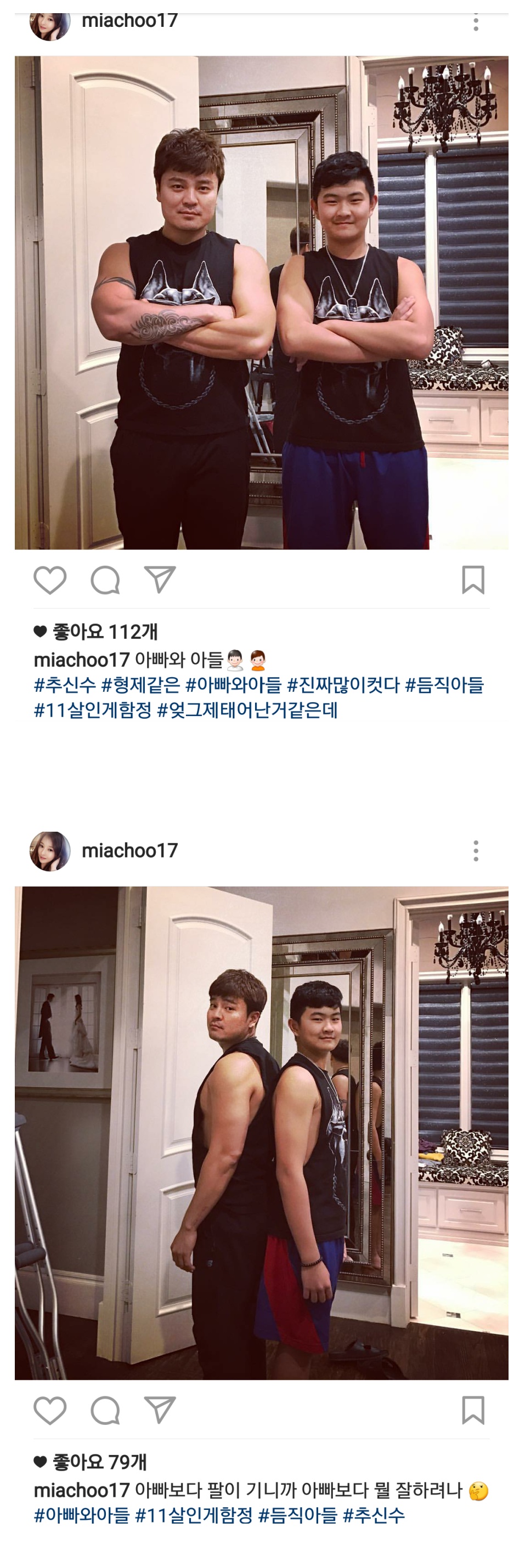The width and height of the screenshot is (525, 1568).
Task: Open #추신수 hashtag in the first caption
Action: pos(65,685)
